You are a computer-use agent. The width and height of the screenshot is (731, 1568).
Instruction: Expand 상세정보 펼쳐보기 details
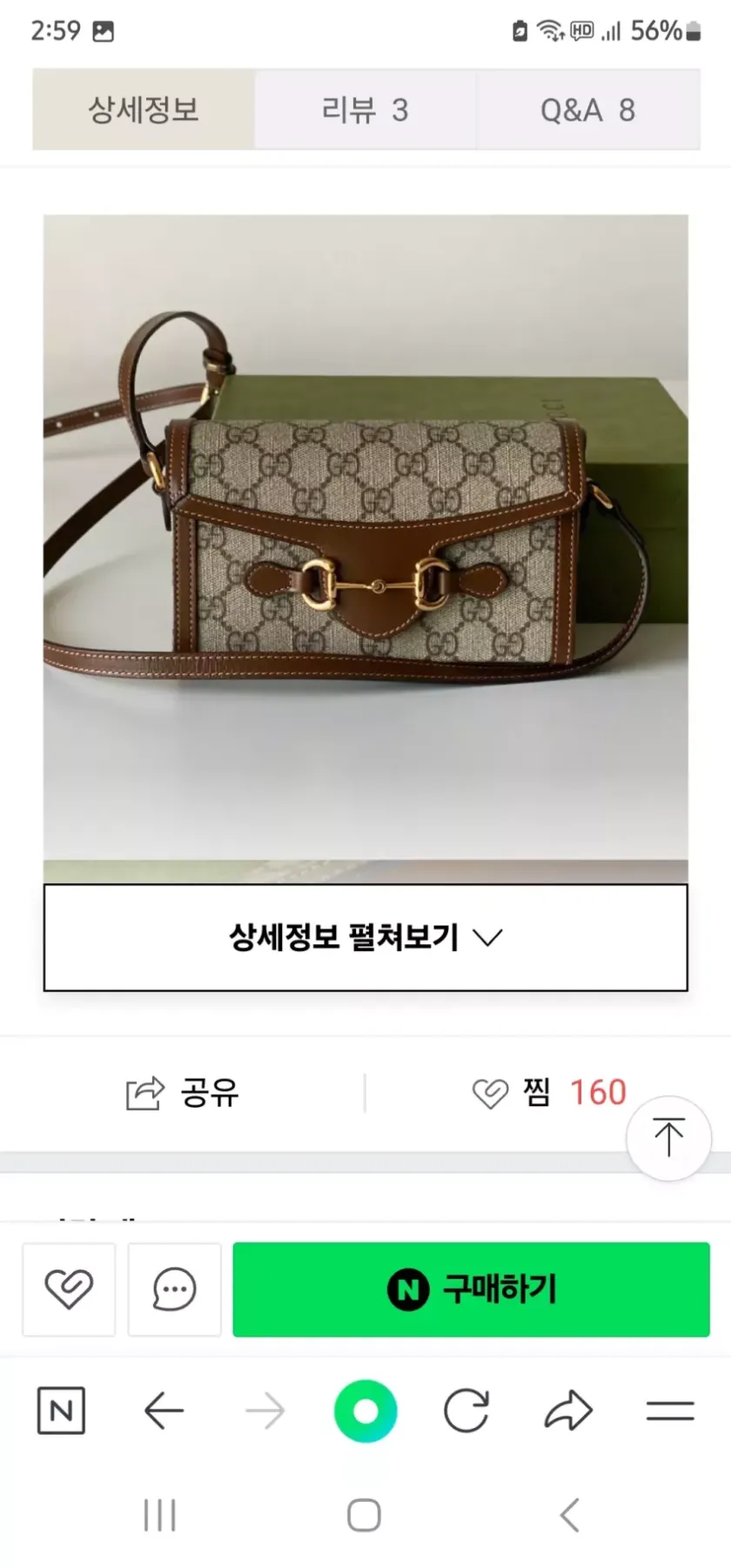365,937
